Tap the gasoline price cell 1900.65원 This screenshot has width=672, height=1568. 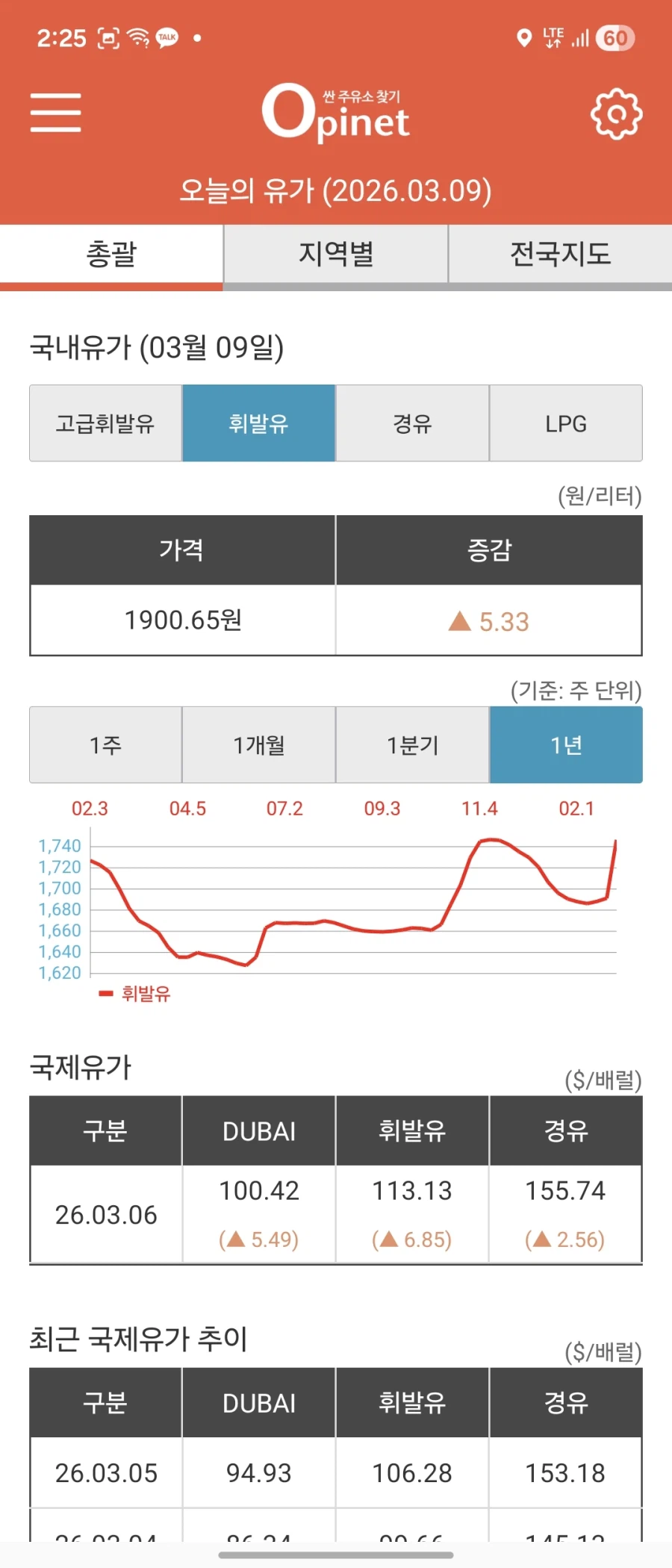click(181, 620)
